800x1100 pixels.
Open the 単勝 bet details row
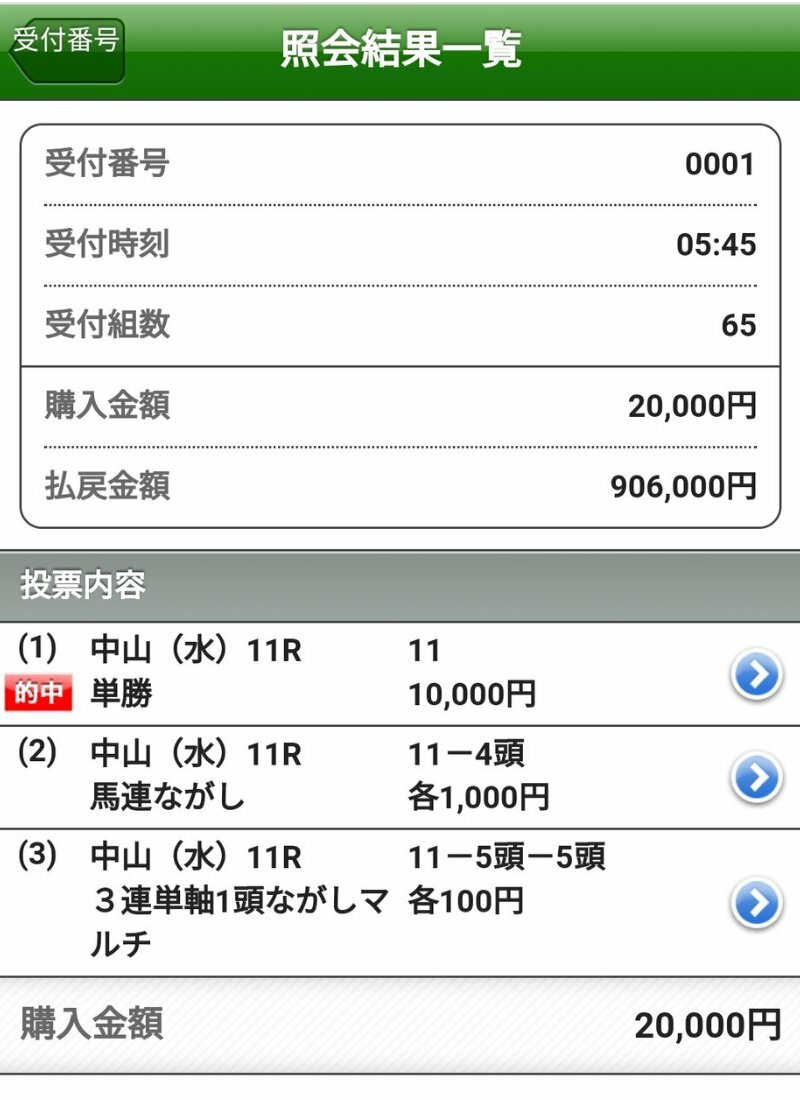click(756, 677)
